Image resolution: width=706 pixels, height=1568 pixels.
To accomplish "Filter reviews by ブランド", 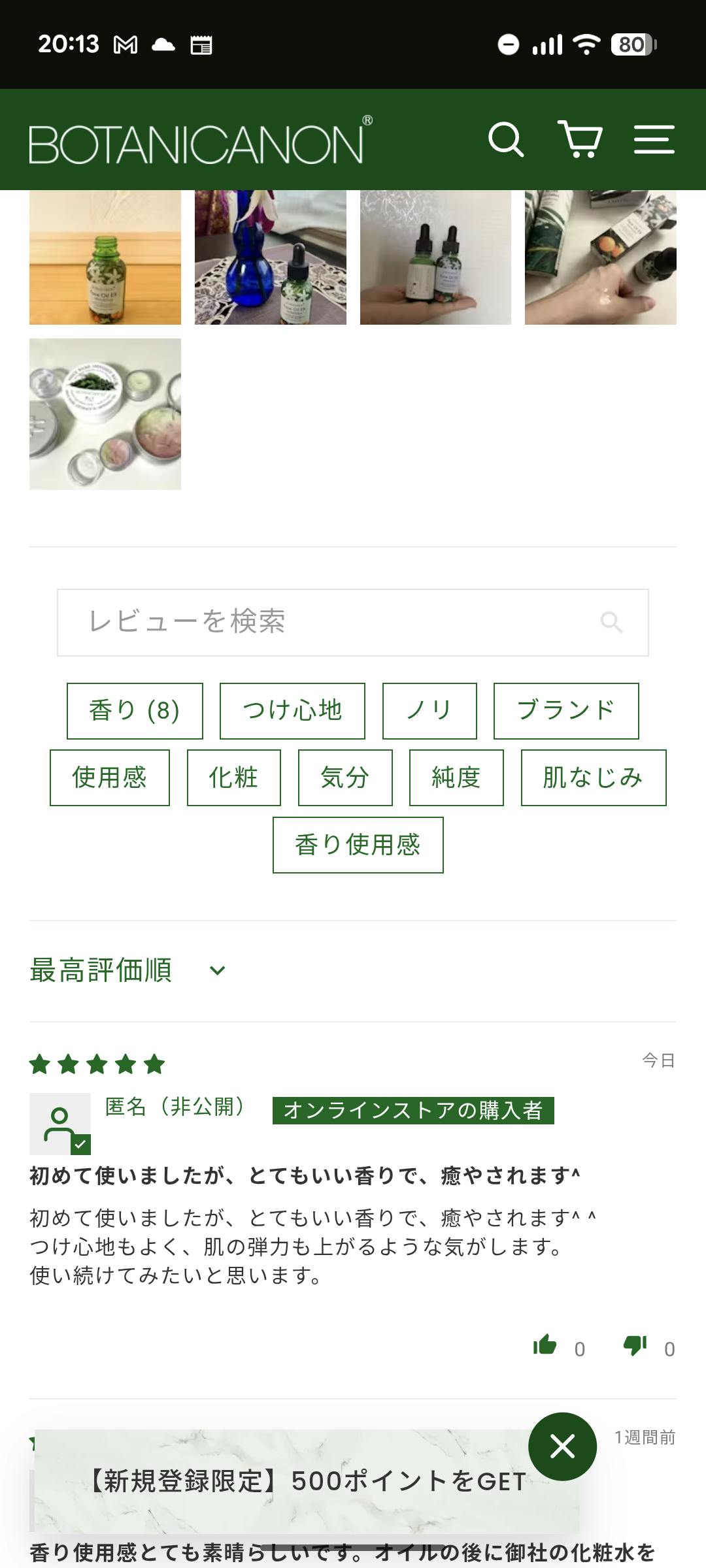I will [566, 711].
